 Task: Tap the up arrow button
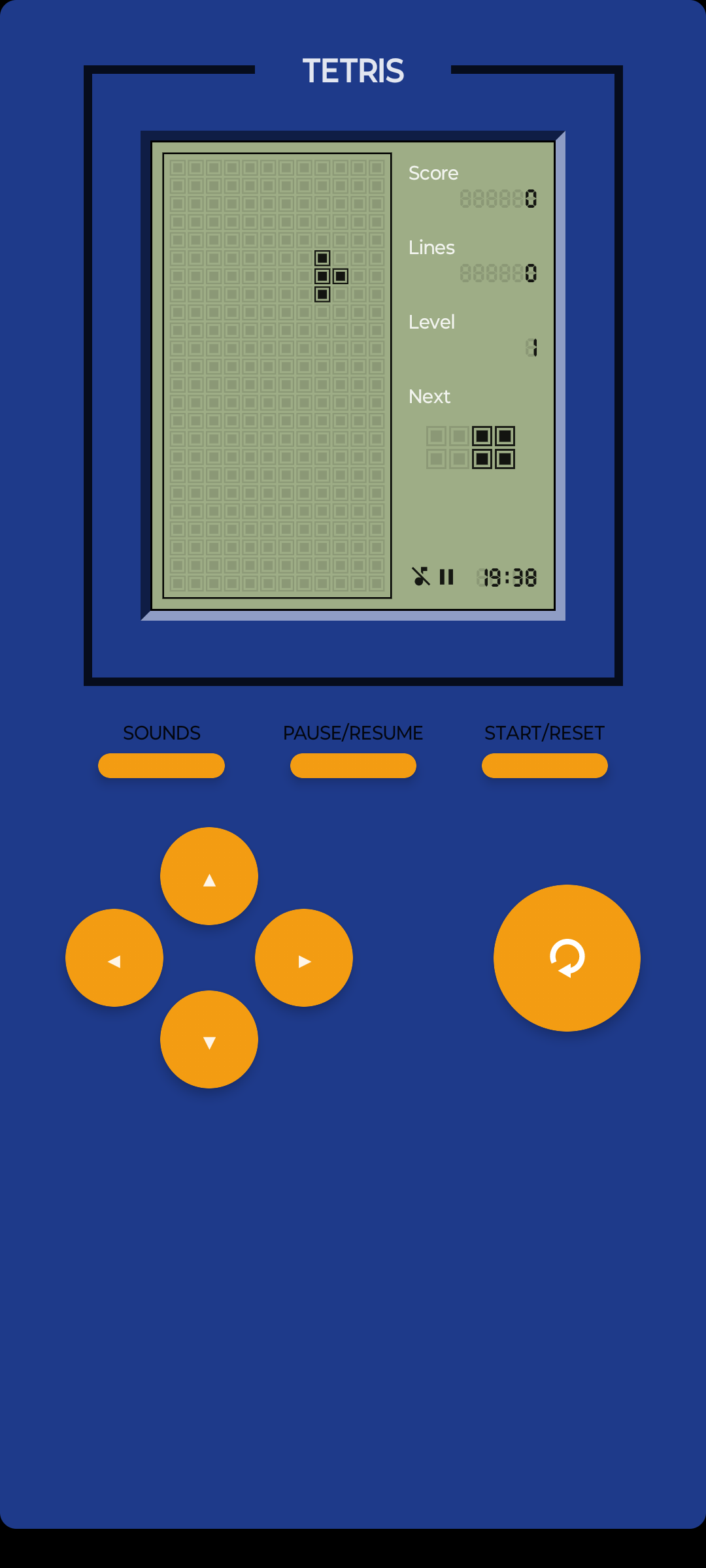[x=209, y=876]
